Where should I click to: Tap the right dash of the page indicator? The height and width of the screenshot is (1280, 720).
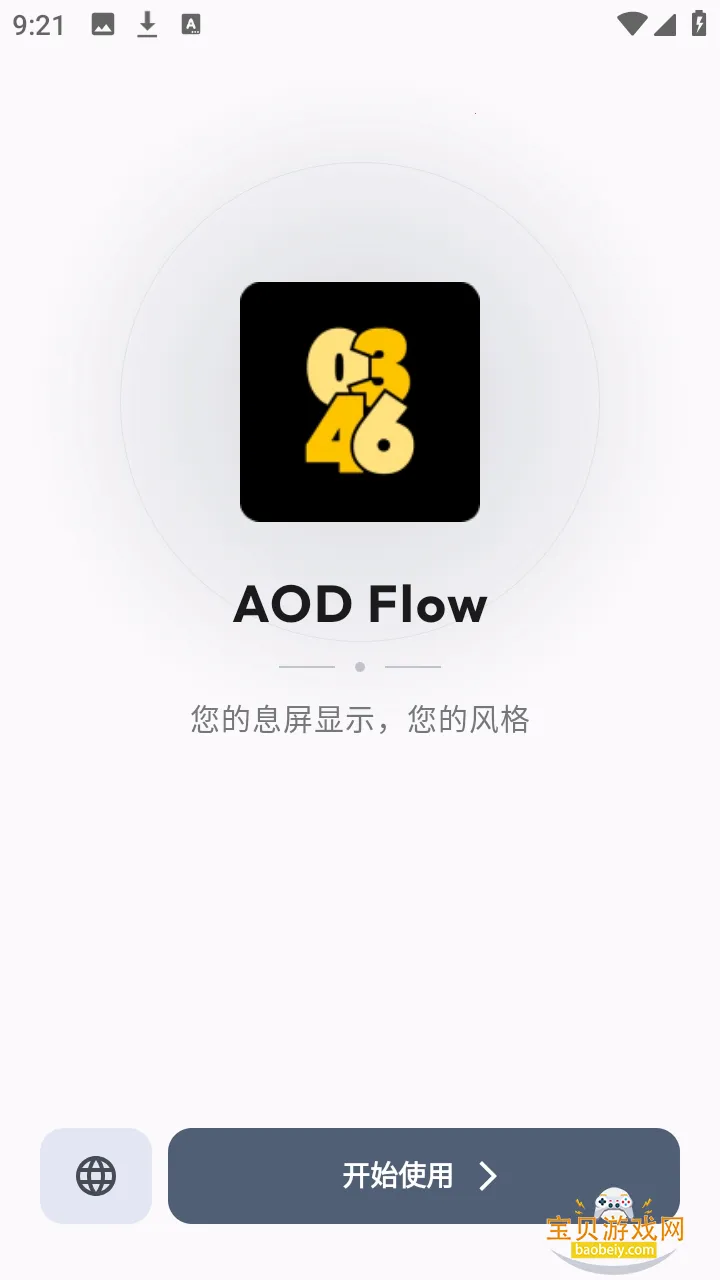click(x=413, y=665)
